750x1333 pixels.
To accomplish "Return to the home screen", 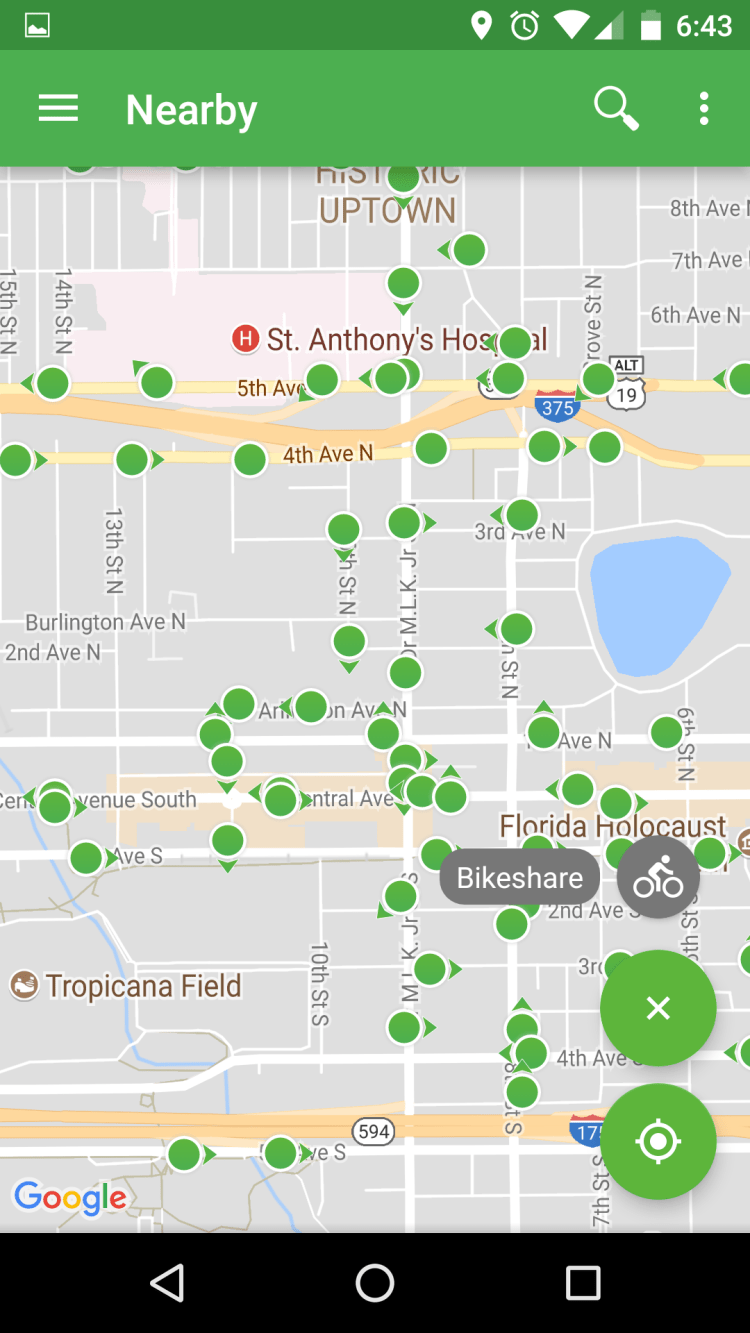I will 375,1283.
